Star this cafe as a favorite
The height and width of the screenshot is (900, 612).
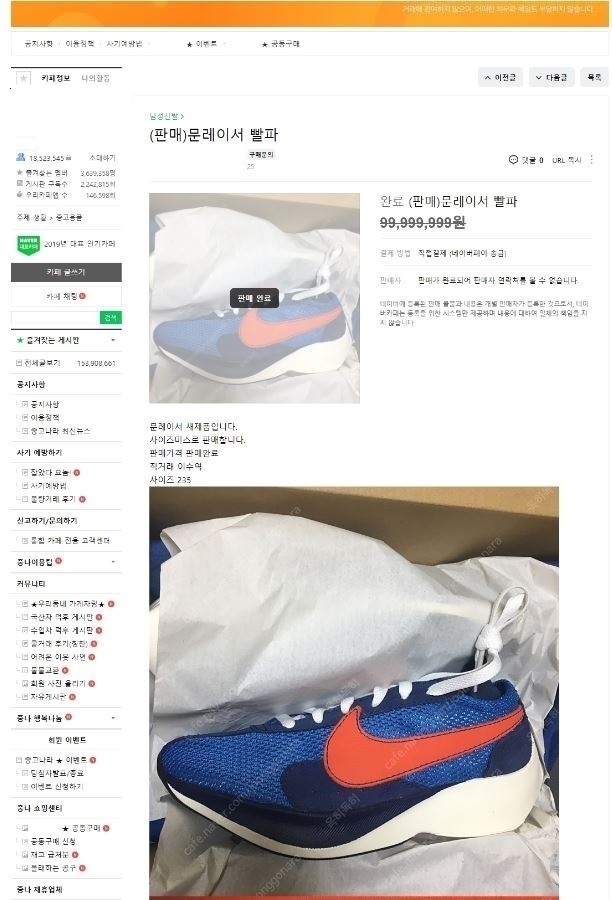tap(24, 78)
